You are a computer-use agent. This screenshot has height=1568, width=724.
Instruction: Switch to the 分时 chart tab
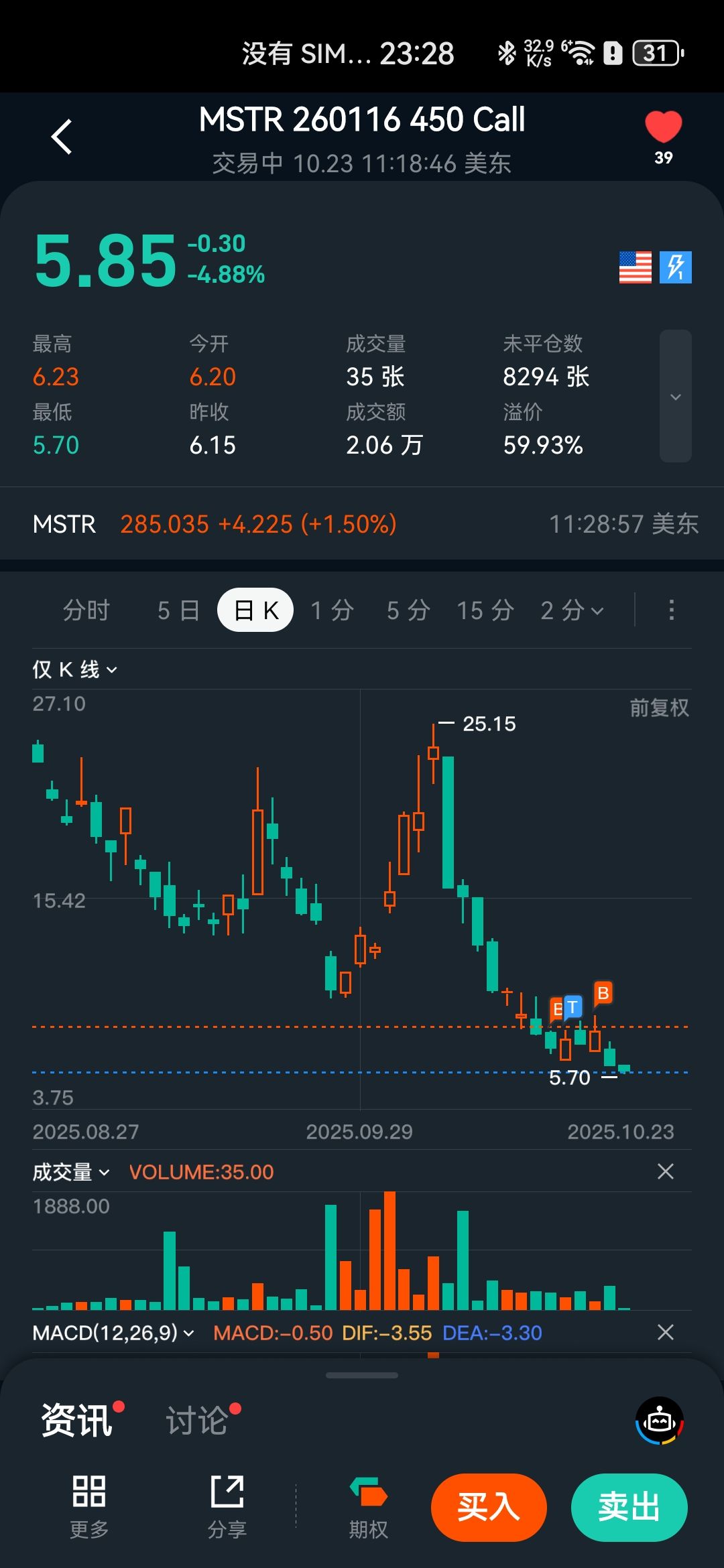[x=86, y=610]
